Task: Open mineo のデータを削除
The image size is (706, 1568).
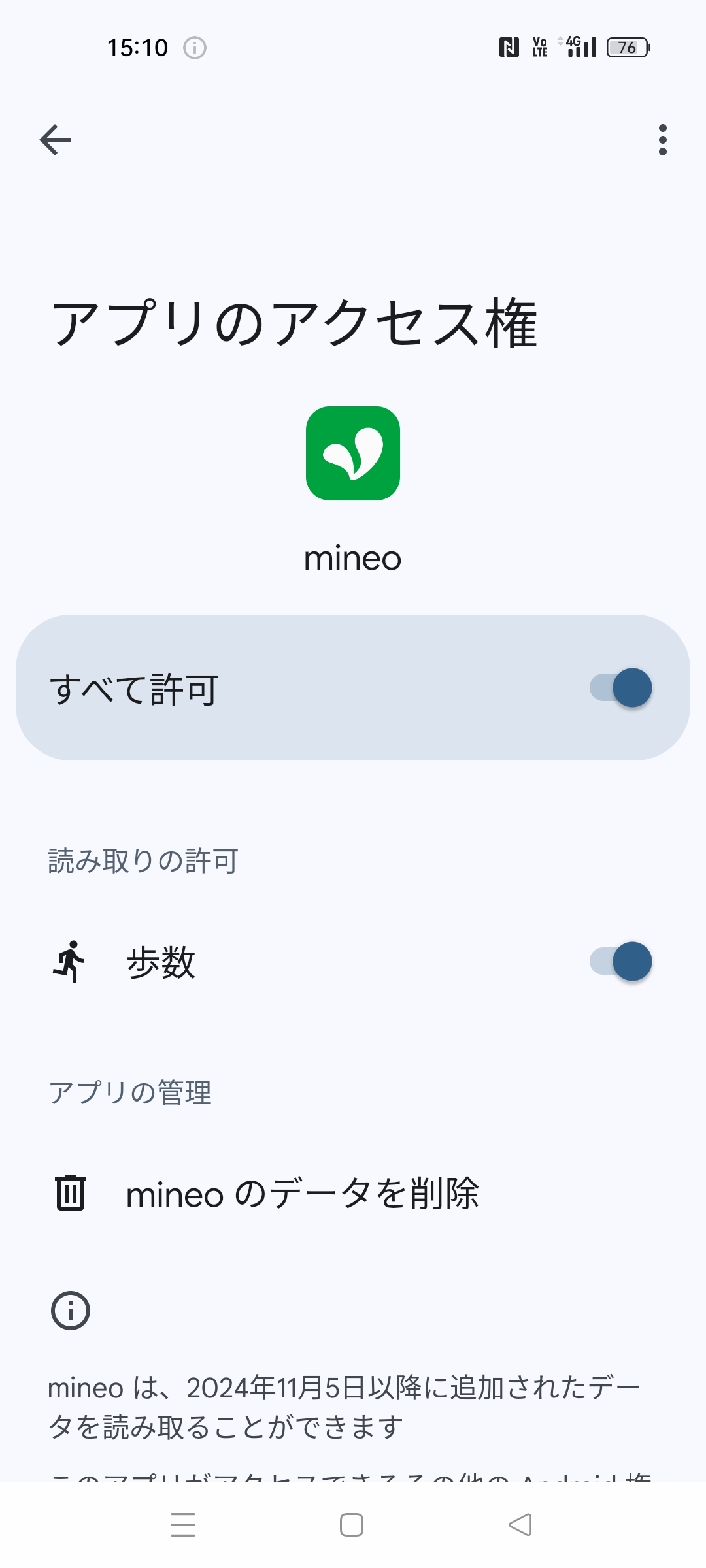Action: (353, 1193)
